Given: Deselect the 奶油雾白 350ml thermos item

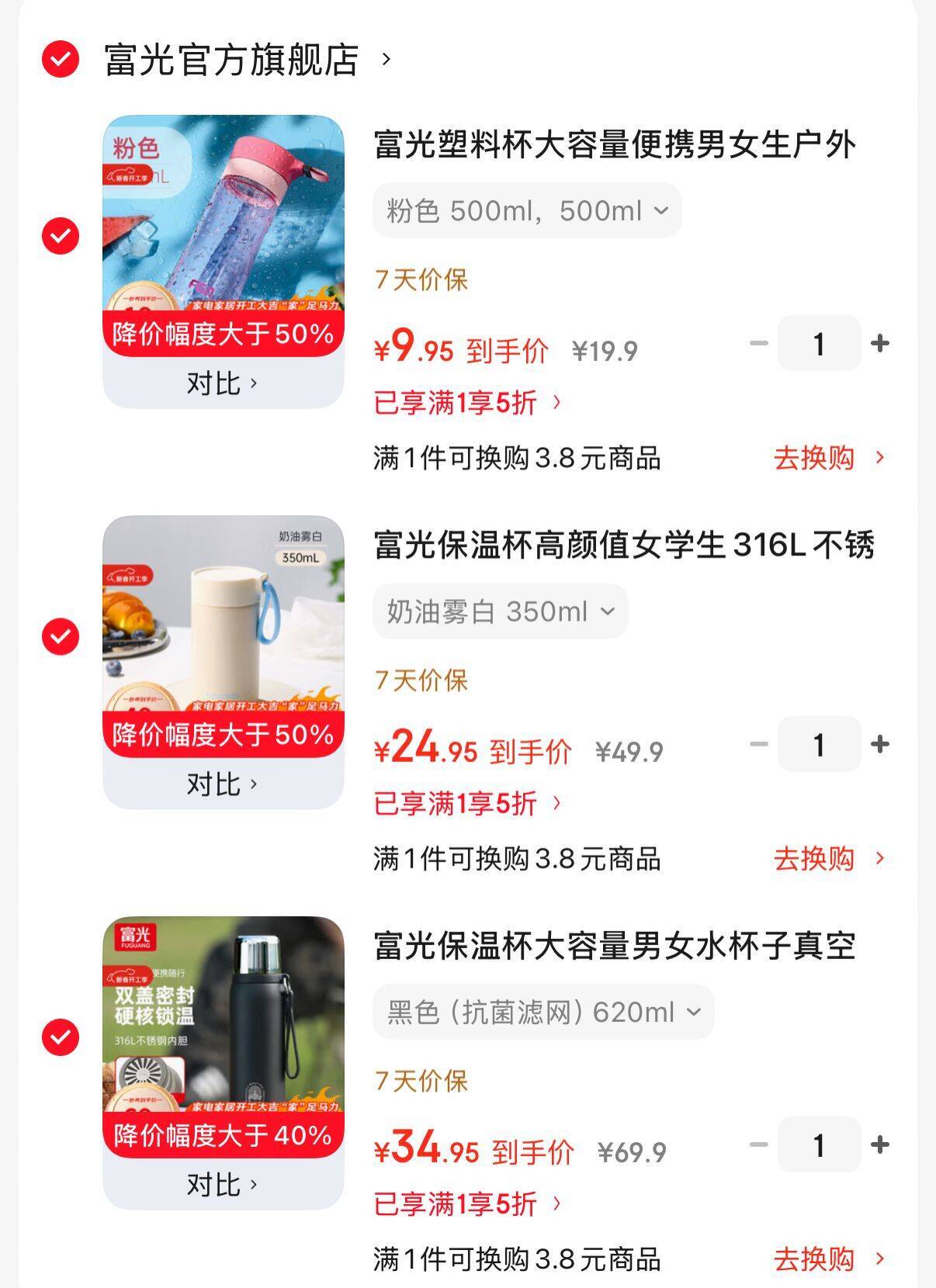Looking at the screenshot, I should point(61,636).
